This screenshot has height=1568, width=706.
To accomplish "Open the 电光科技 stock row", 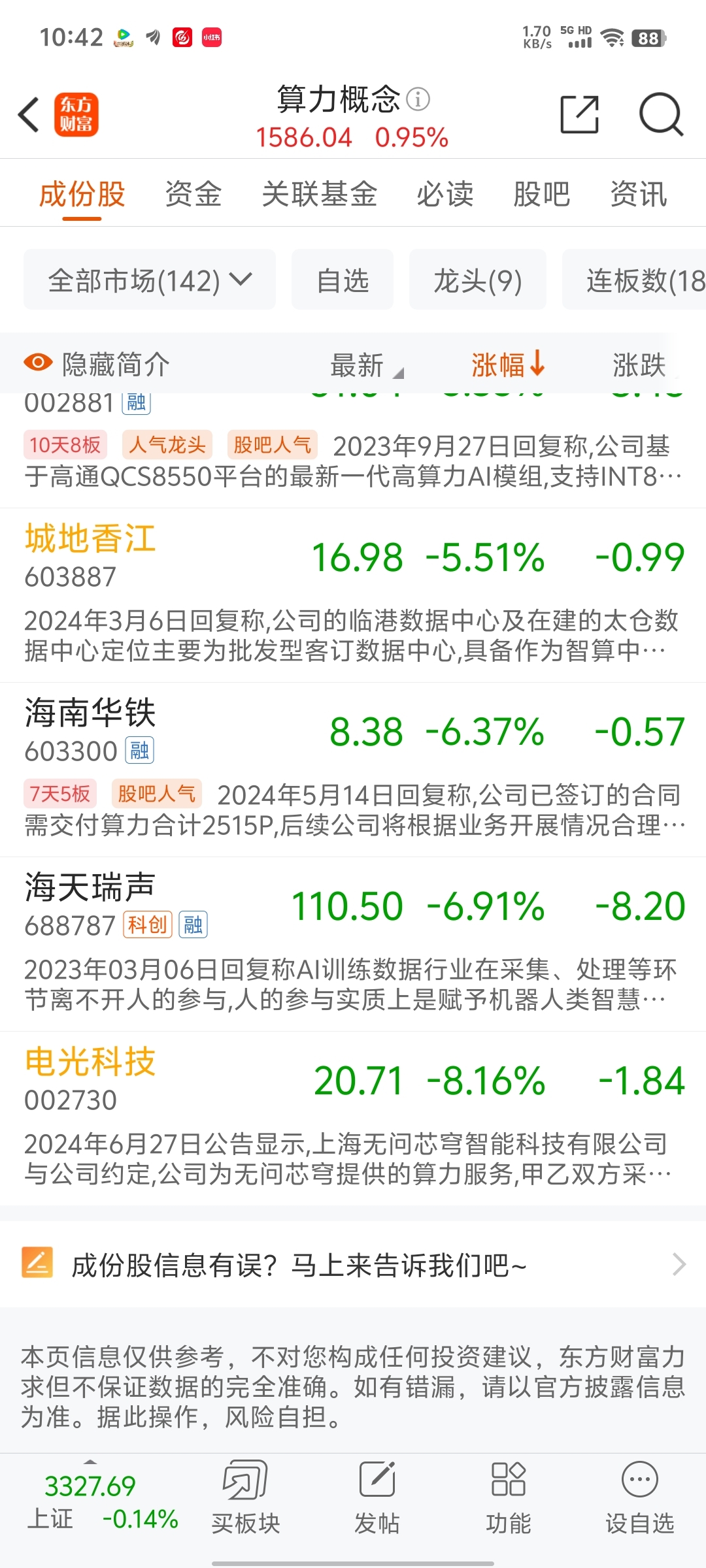I will [353, 1119].
